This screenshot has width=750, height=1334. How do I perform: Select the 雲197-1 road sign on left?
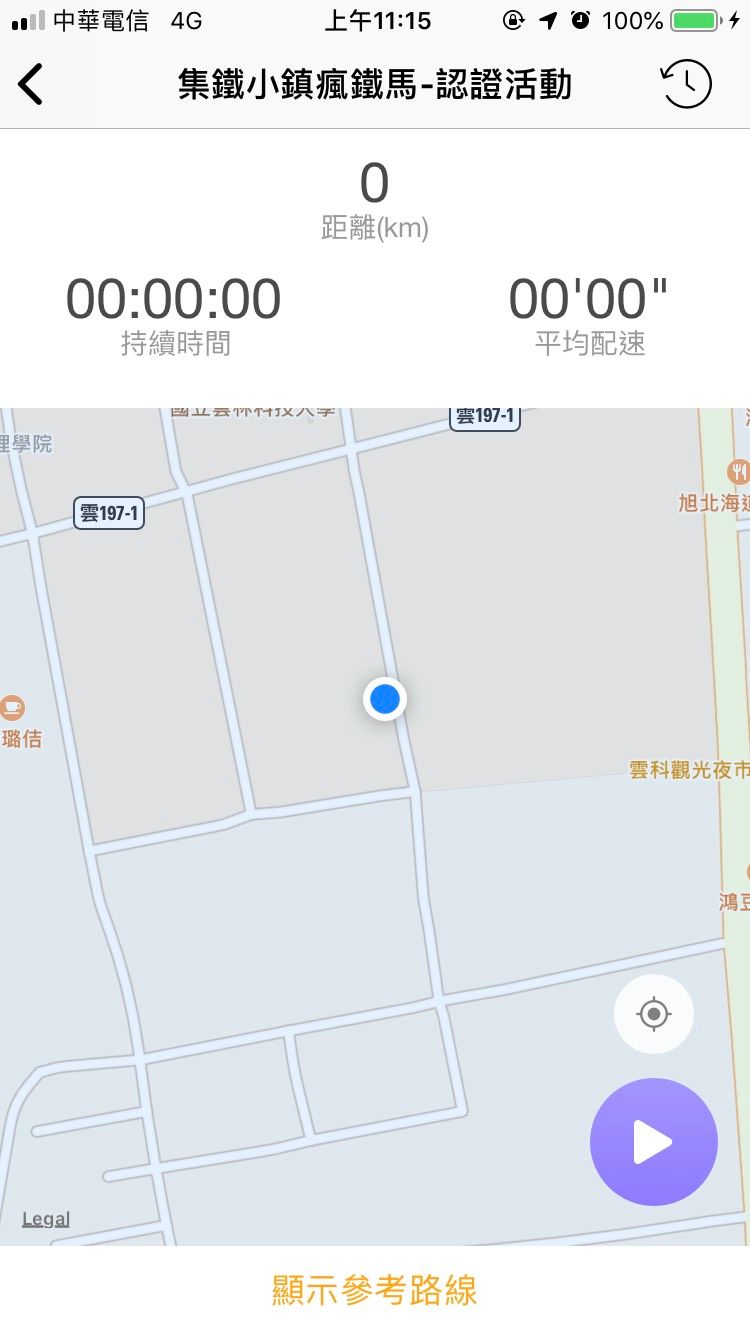coord(109,513)
